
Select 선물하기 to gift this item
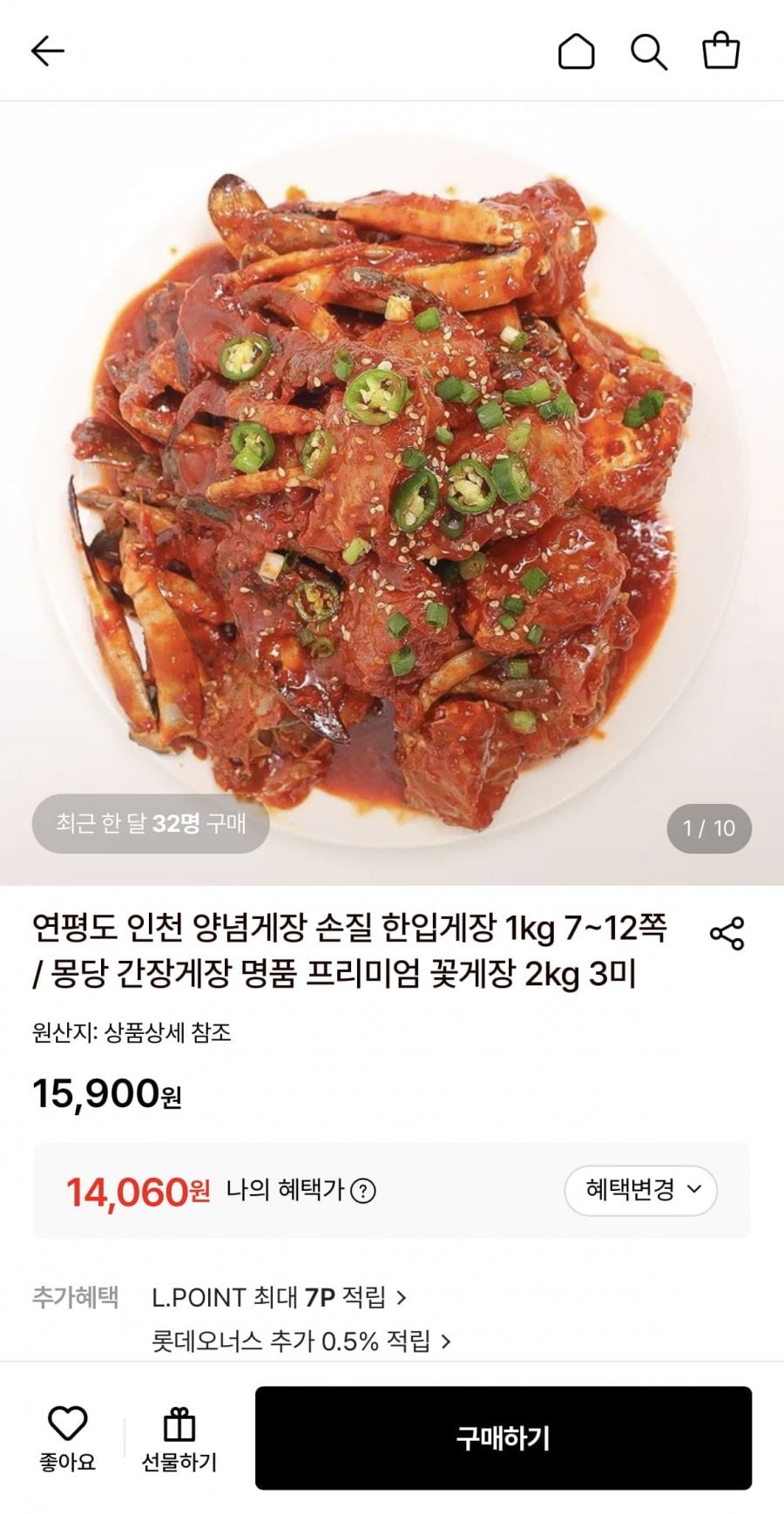(179, 1438)
